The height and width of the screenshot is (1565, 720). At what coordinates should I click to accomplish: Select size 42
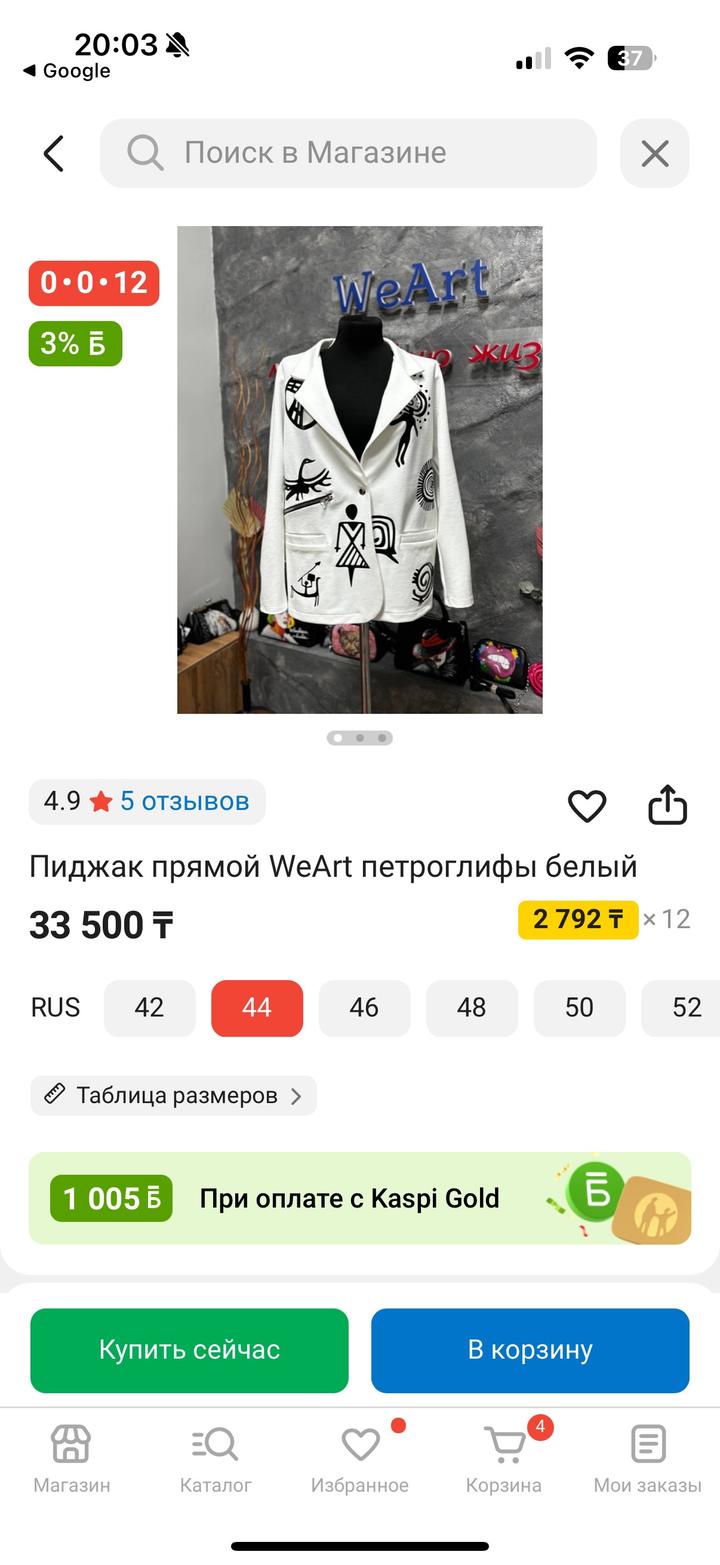[149, 1008]
